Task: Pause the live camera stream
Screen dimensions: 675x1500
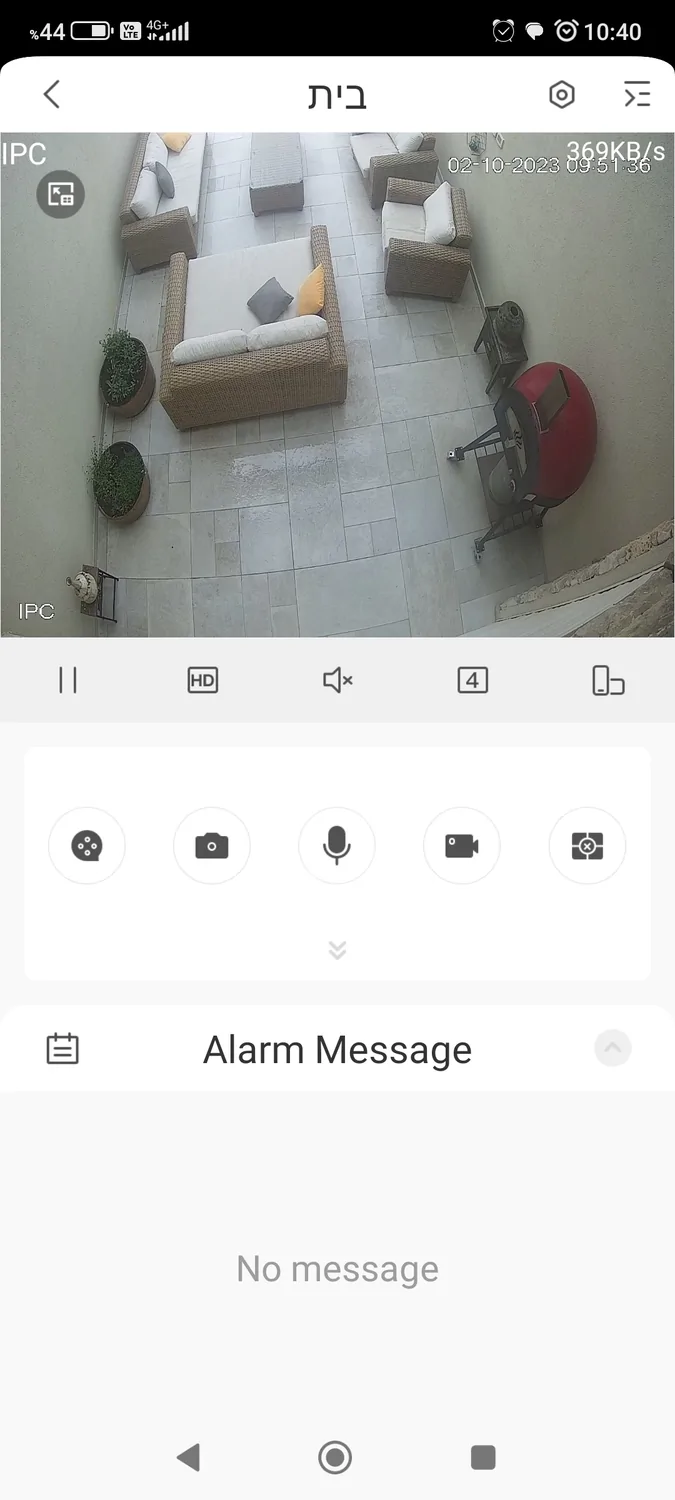Action: [x=68, y=681]
